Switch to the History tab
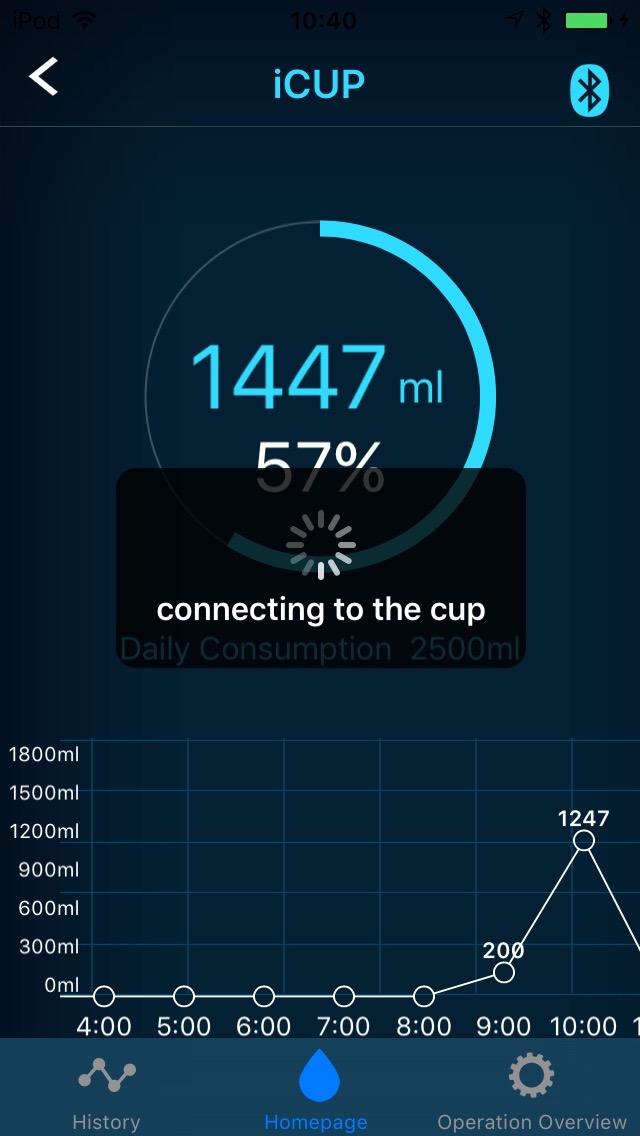Screen dimensions: 640x1136 click(106, 1091)
